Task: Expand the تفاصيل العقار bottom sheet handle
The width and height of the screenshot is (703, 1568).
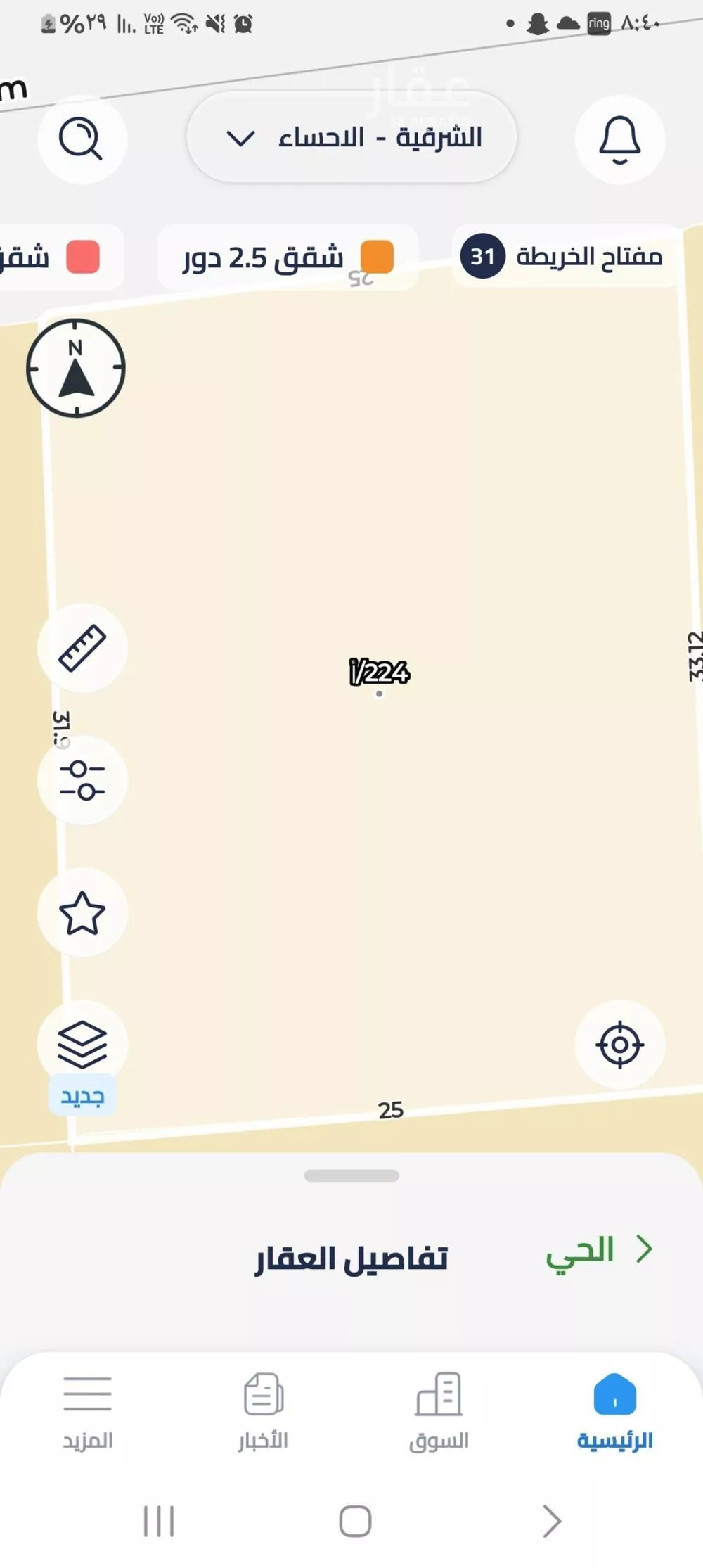Action: pos(351,1175)
